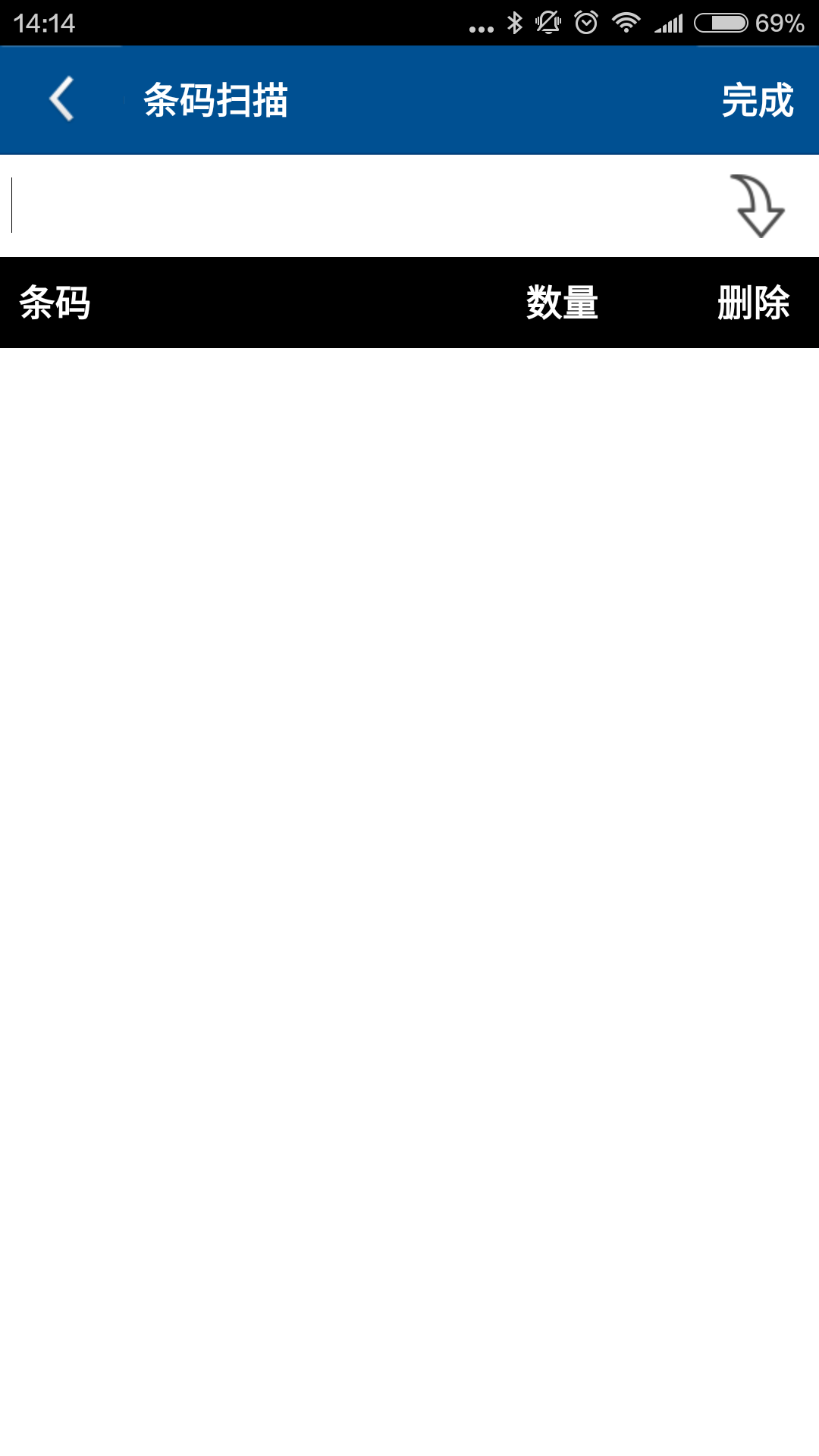Add the barcode with the down-arrow icon

[758, 206]
